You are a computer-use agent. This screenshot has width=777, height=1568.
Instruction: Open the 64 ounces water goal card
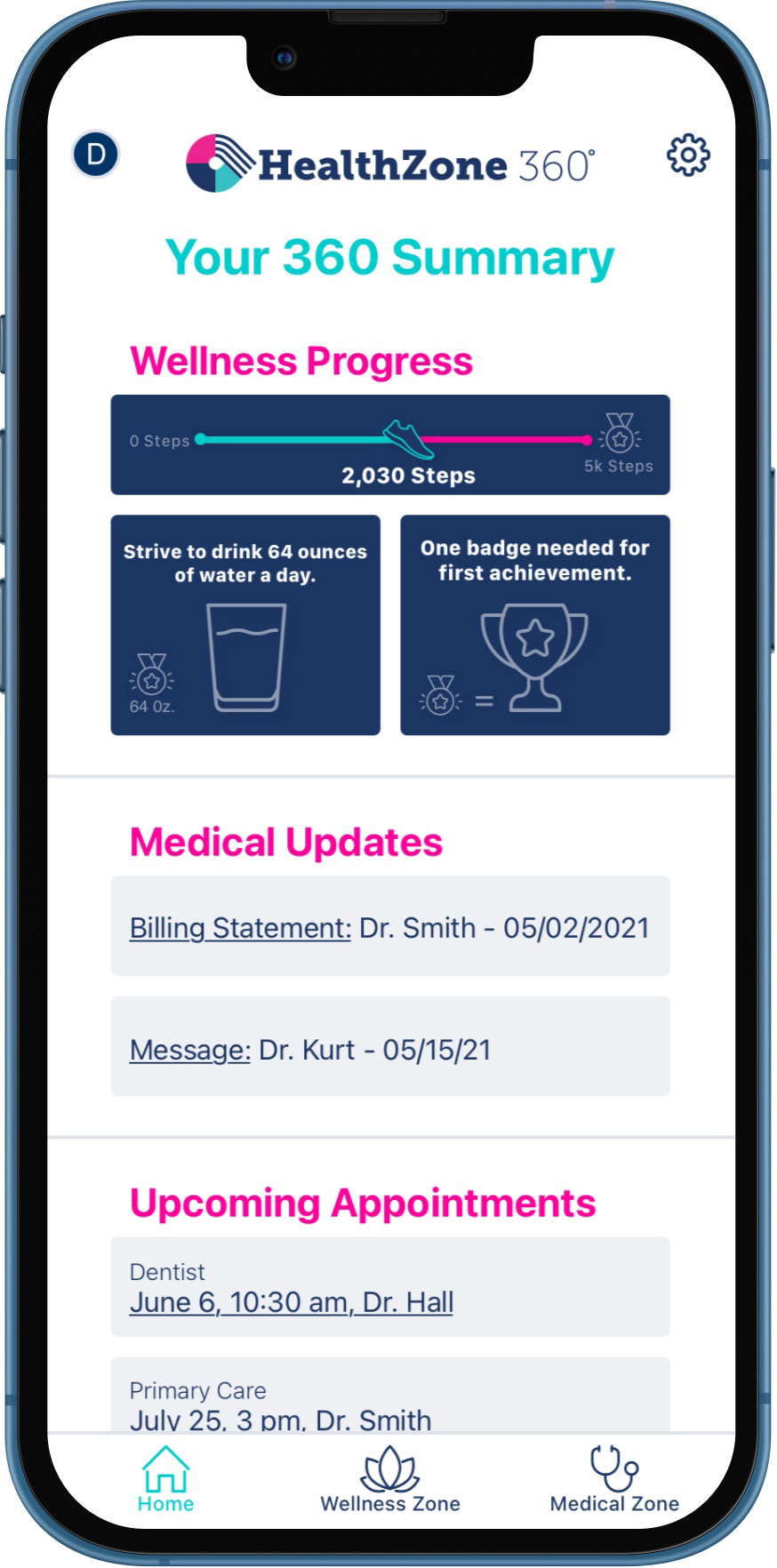coord(245,625)
